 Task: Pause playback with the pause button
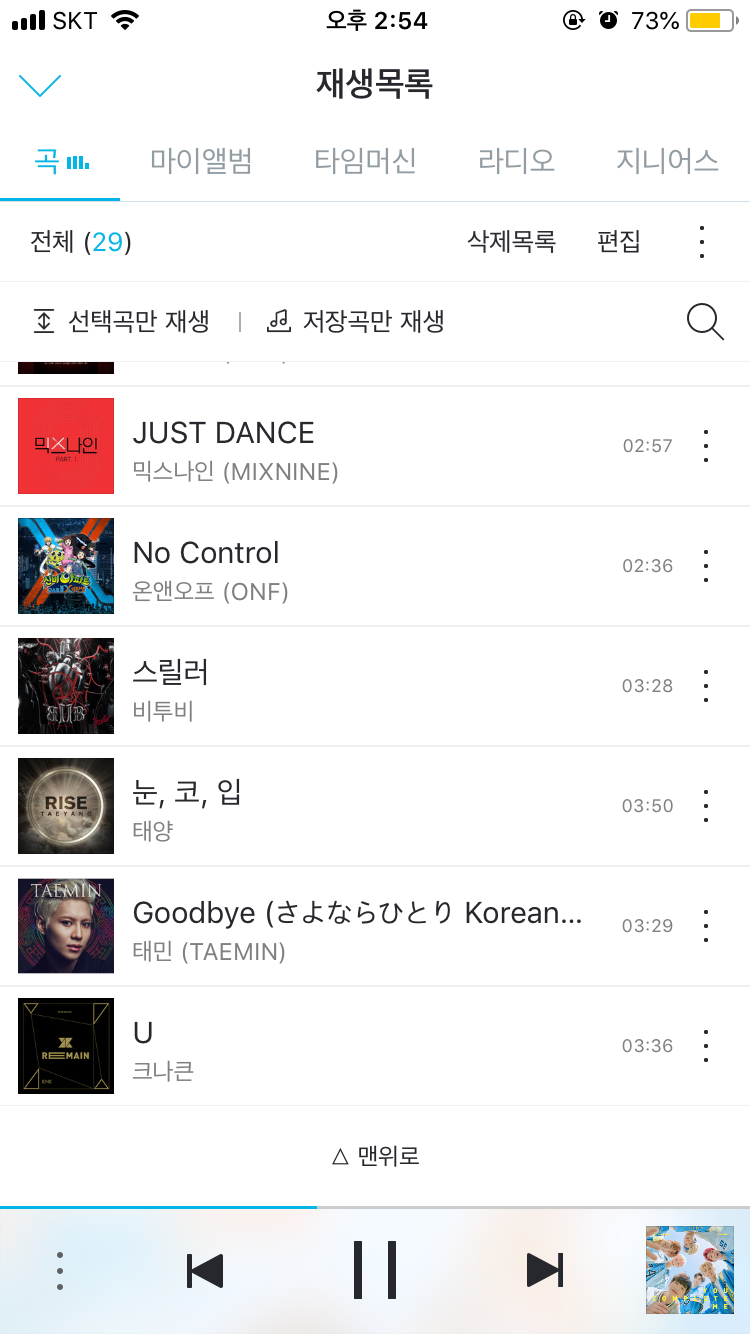point(375,1270)
